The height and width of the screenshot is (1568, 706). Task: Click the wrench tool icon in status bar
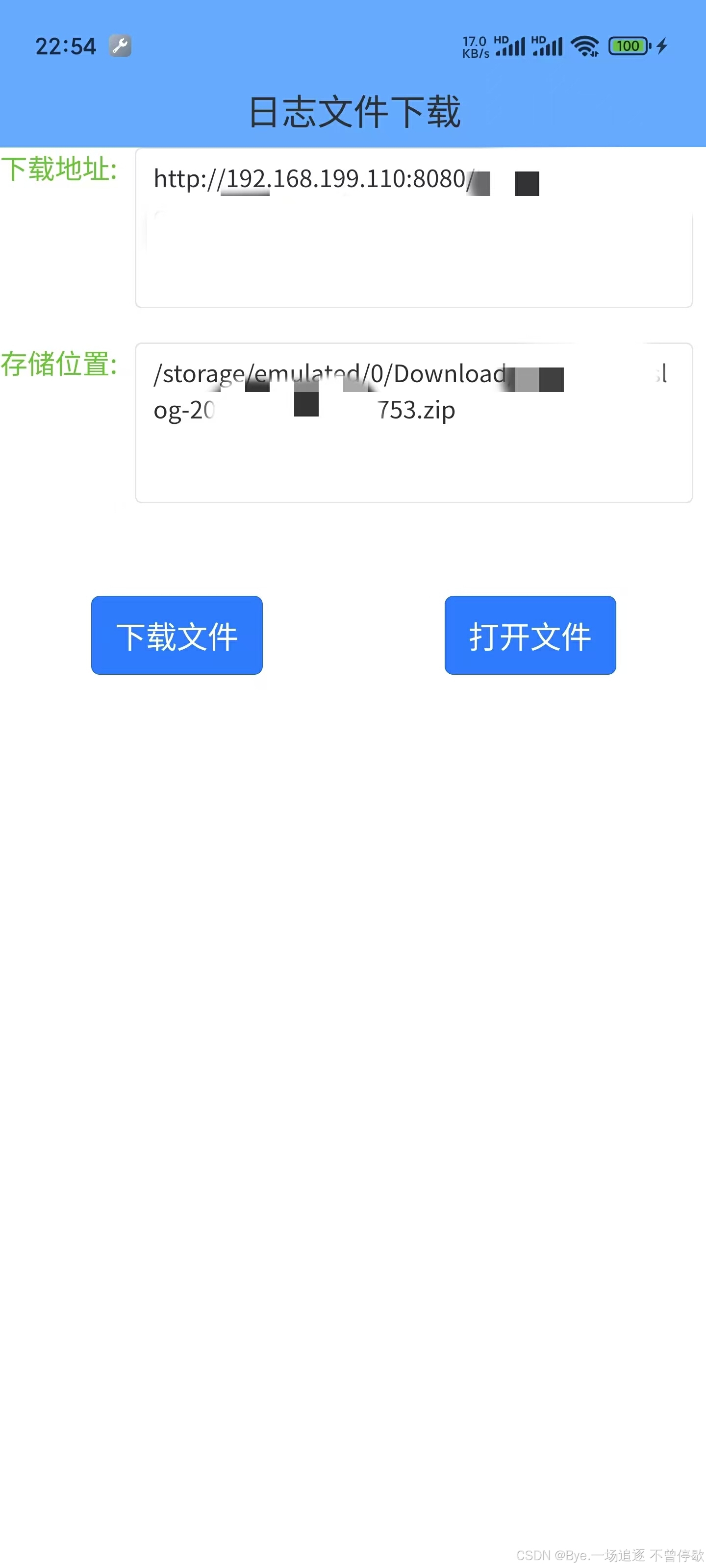click(x=120, y=45)
